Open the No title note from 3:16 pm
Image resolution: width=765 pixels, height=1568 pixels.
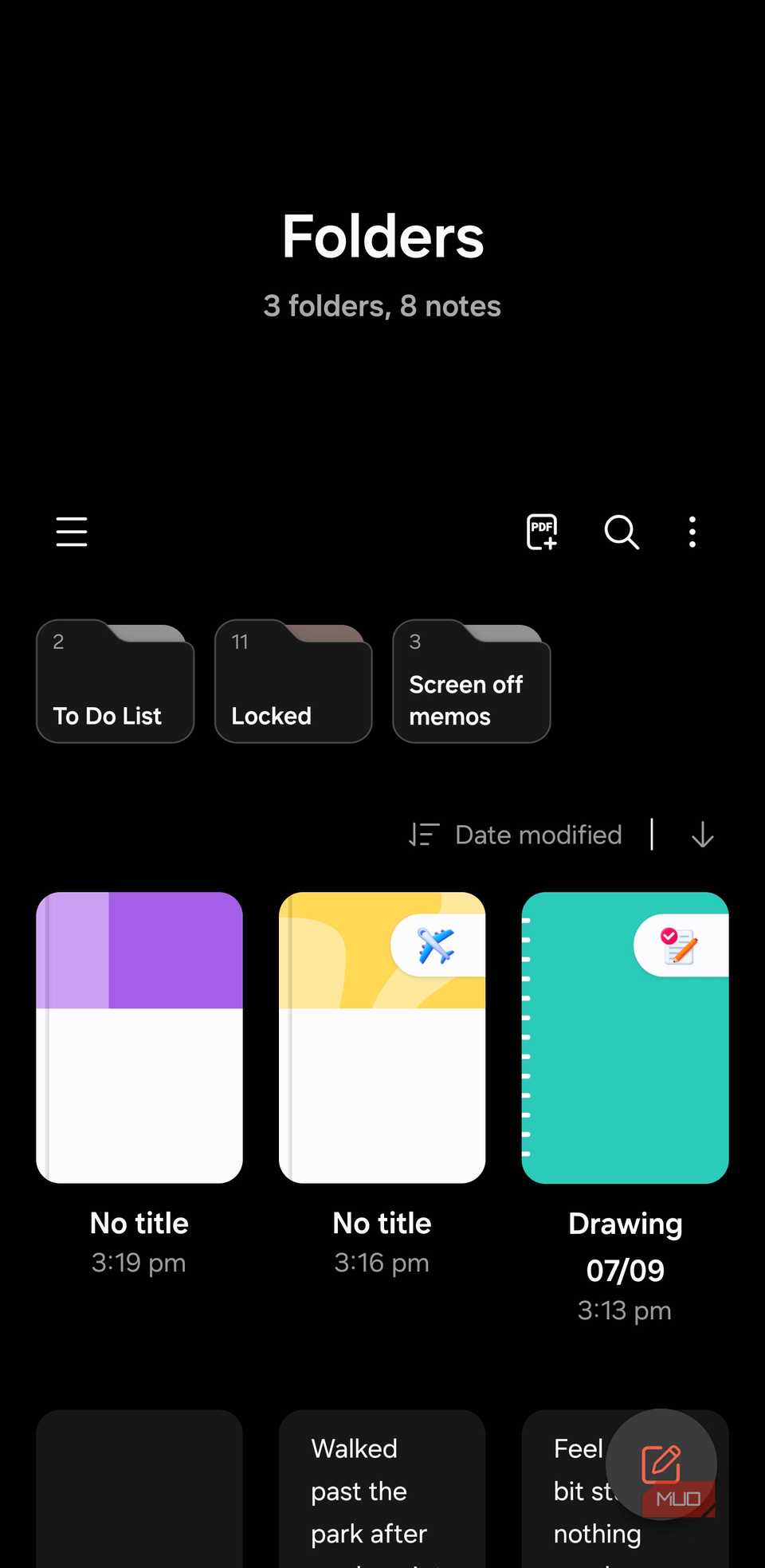382,1037
